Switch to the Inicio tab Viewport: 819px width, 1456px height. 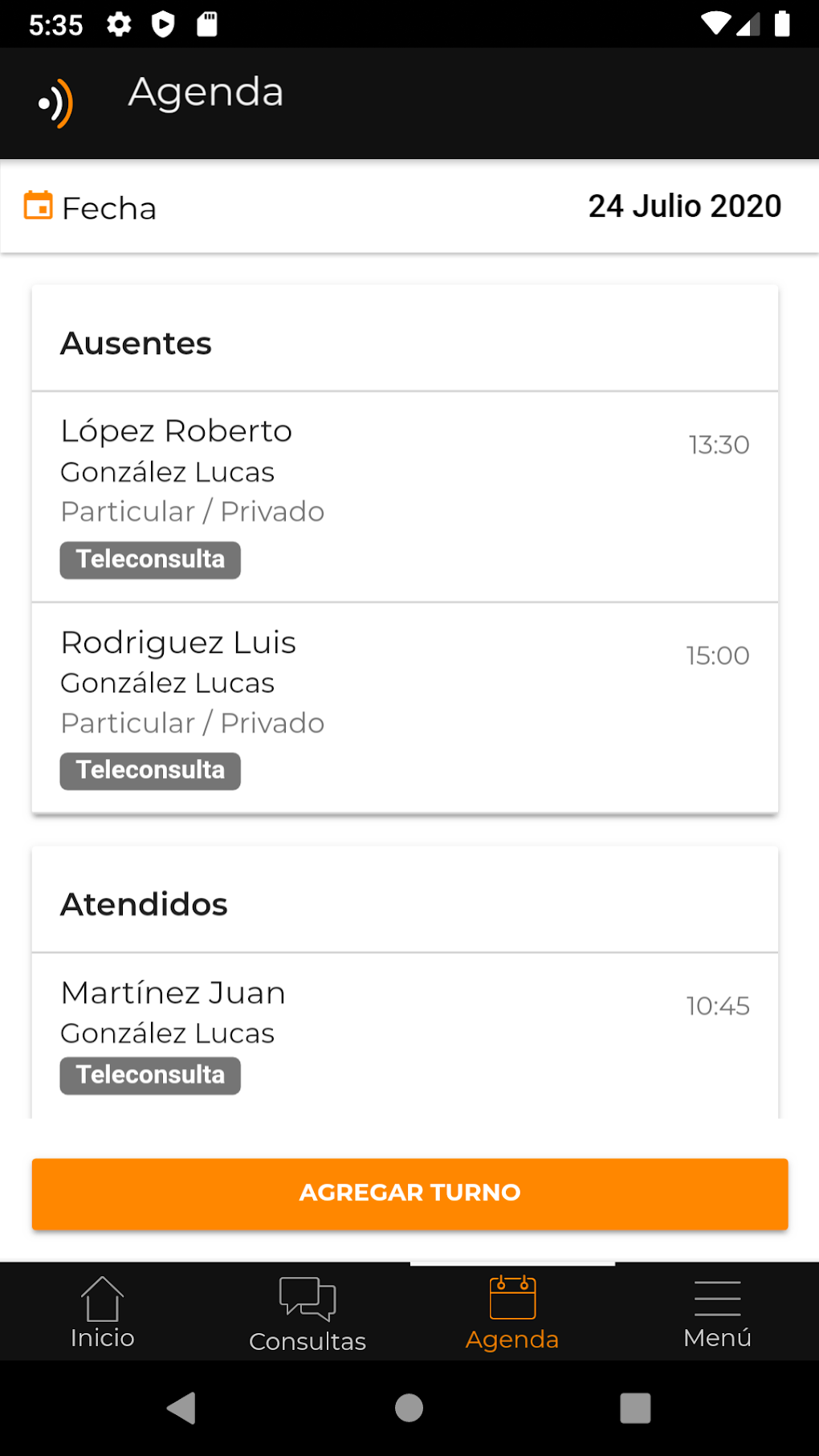[103, 1312]
